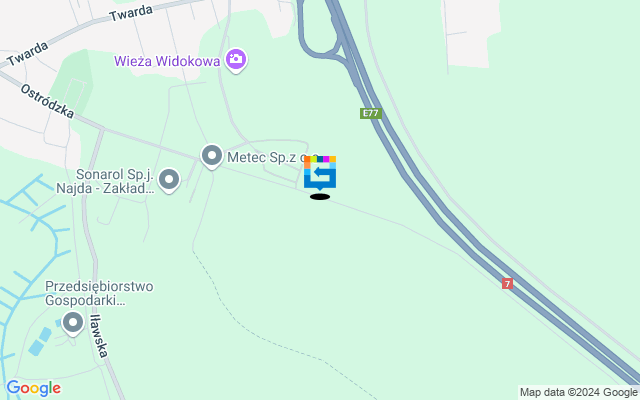This screenshot has width=640, height=400.
Task: Open the Google logo link
Action: pyautogui.click(x=33, y=388)
